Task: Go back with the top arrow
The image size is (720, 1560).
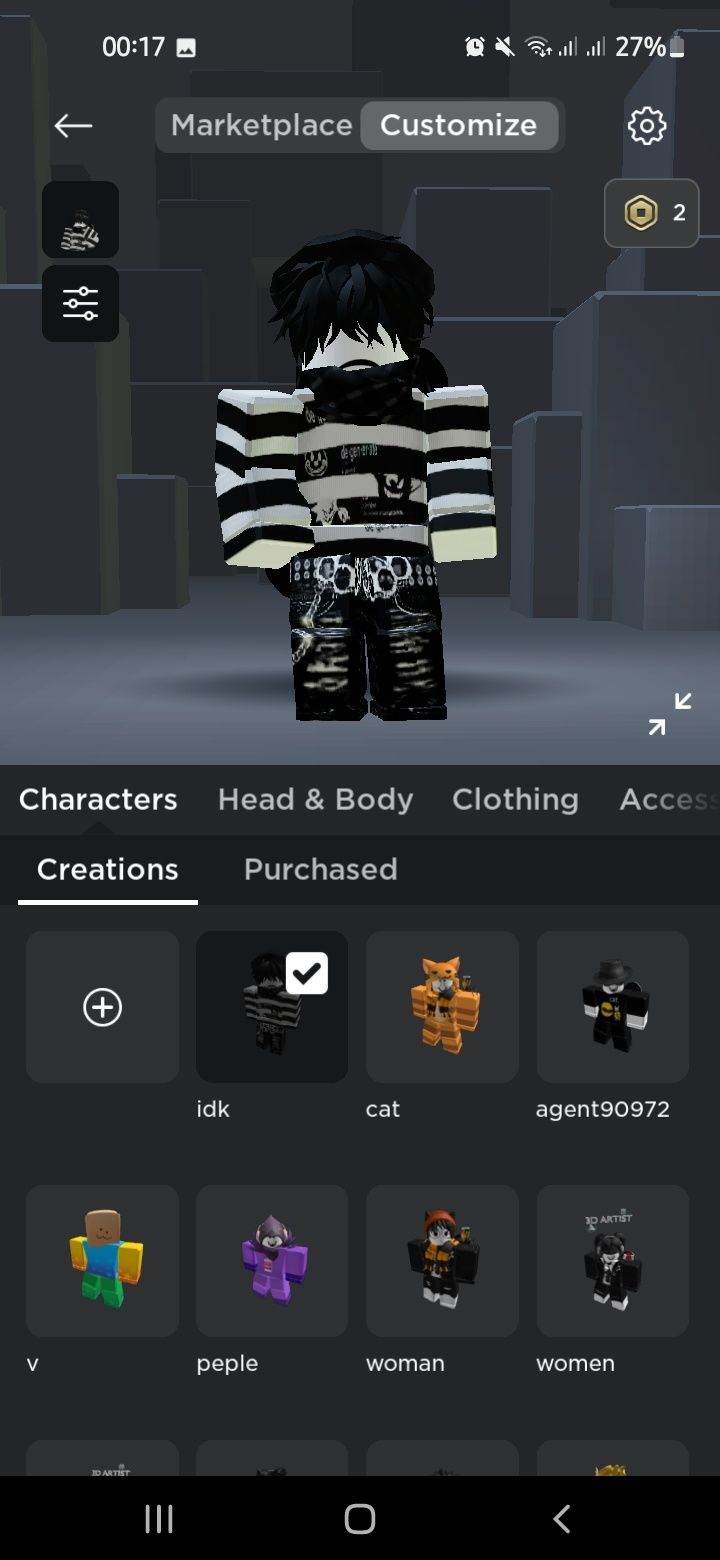Action: pos(73,126)
